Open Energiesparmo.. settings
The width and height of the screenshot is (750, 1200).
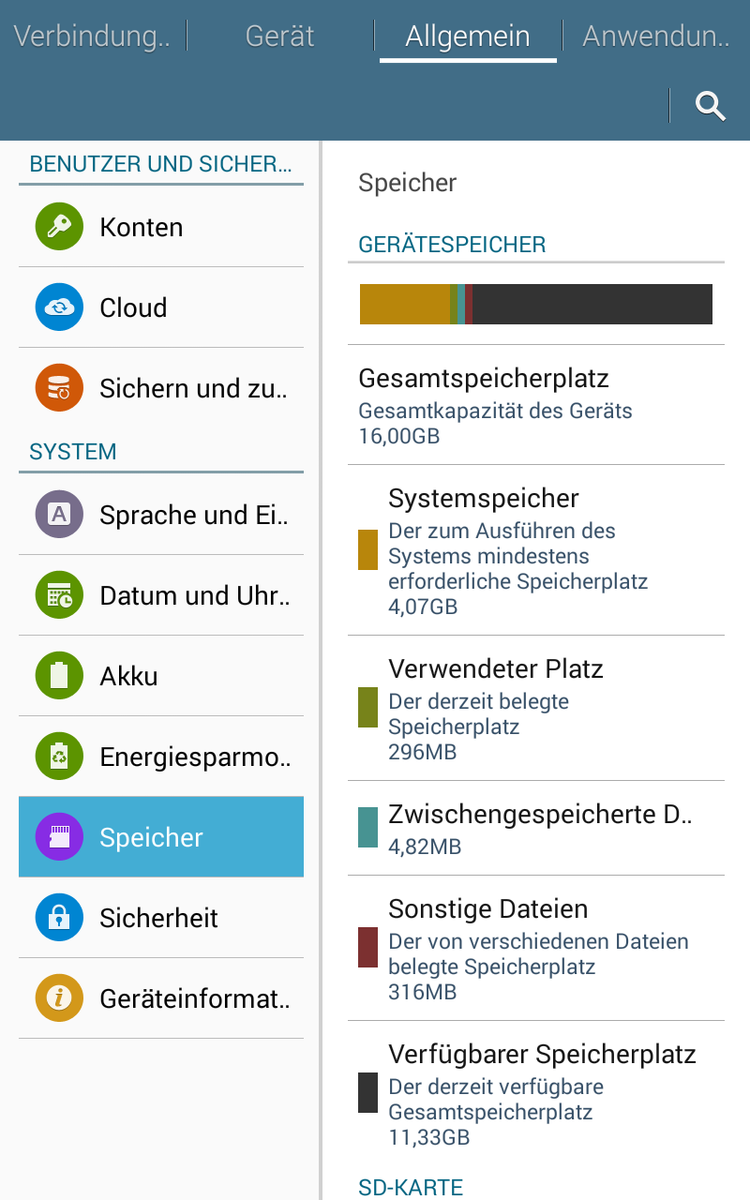pos(161,757)
